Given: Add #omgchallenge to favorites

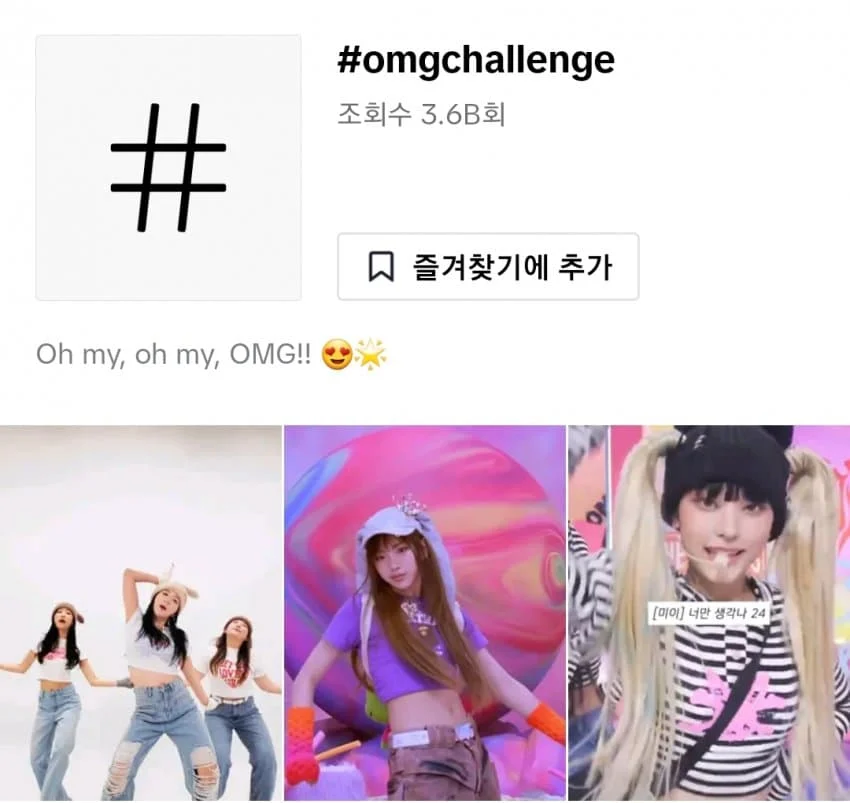Looking at the screenshot, I should click(488, 267).
